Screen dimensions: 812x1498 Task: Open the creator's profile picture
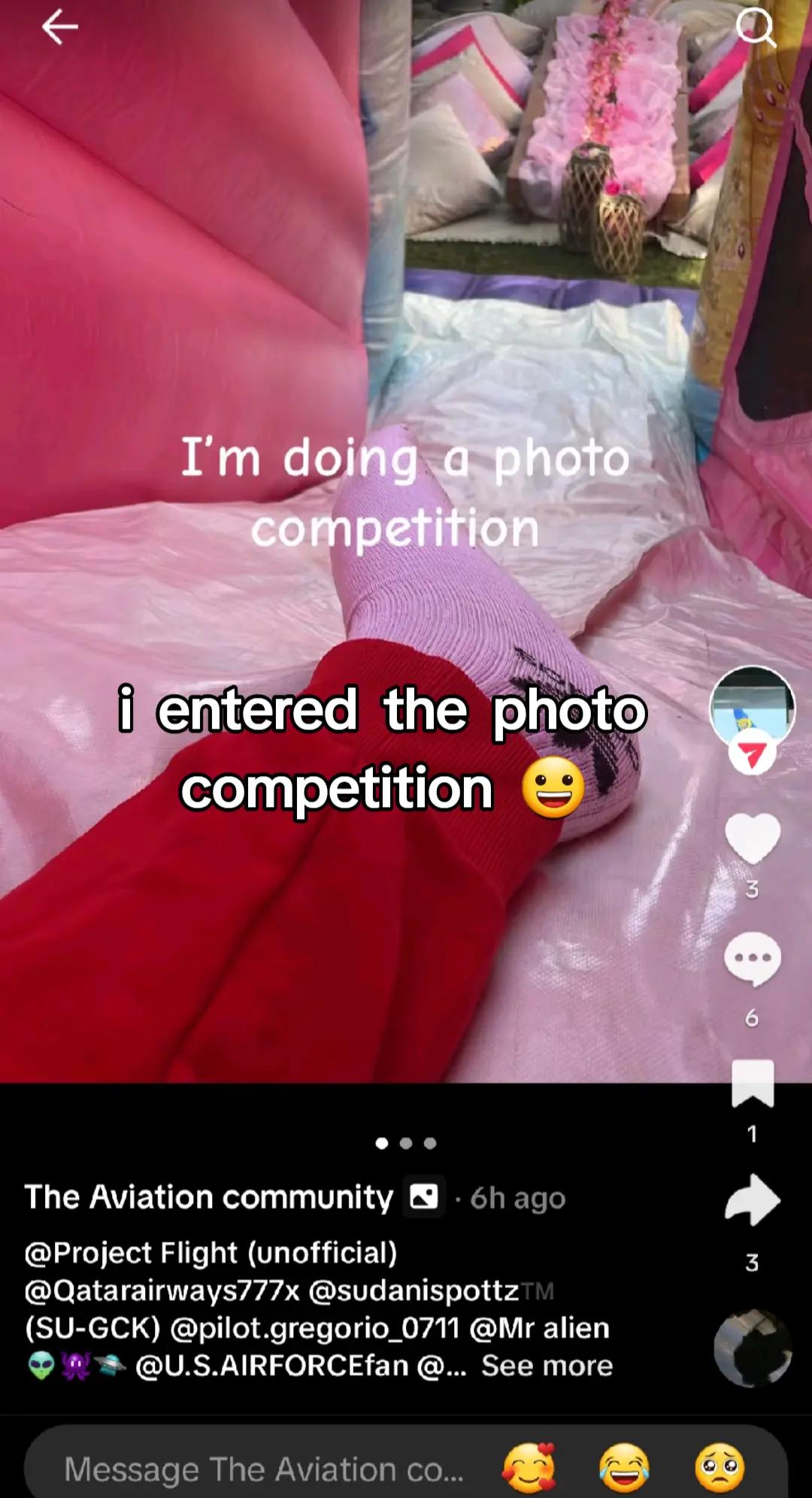[x=752, y=705]
